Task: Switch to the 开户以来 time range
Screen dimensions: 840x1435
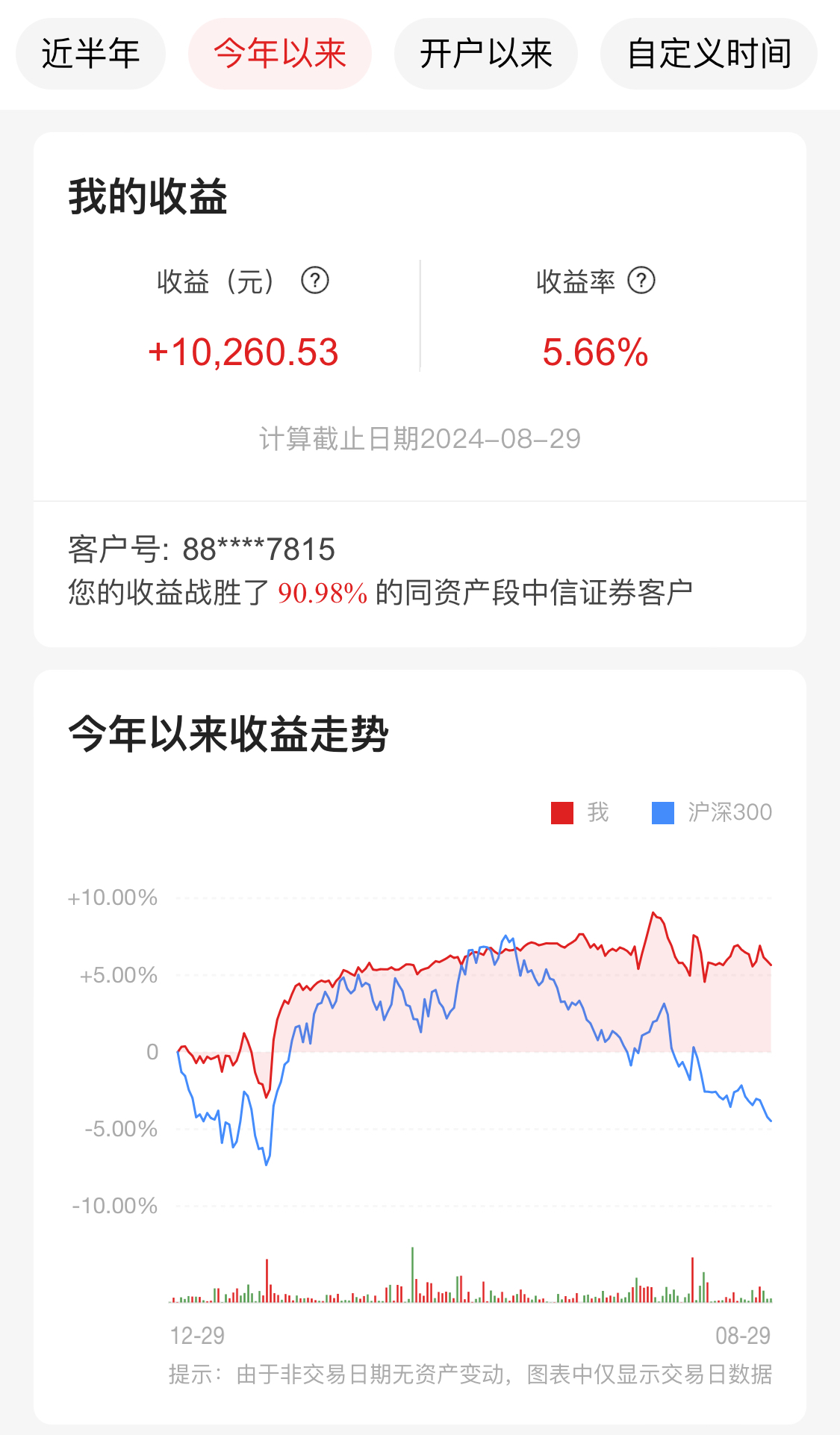Action: 485,54
